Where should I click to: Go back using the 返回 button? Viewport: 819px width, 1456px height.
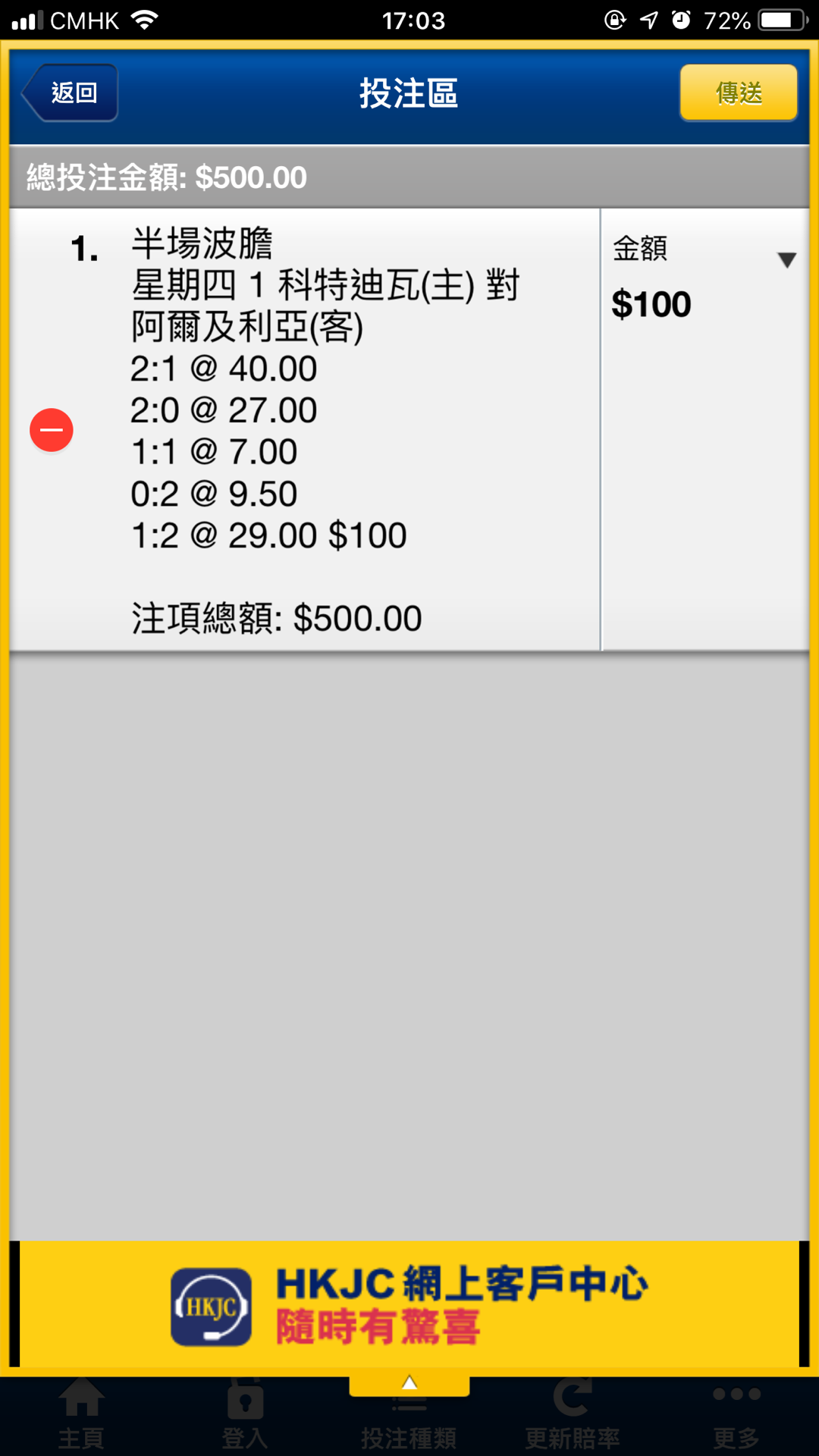tap(70, 93)
